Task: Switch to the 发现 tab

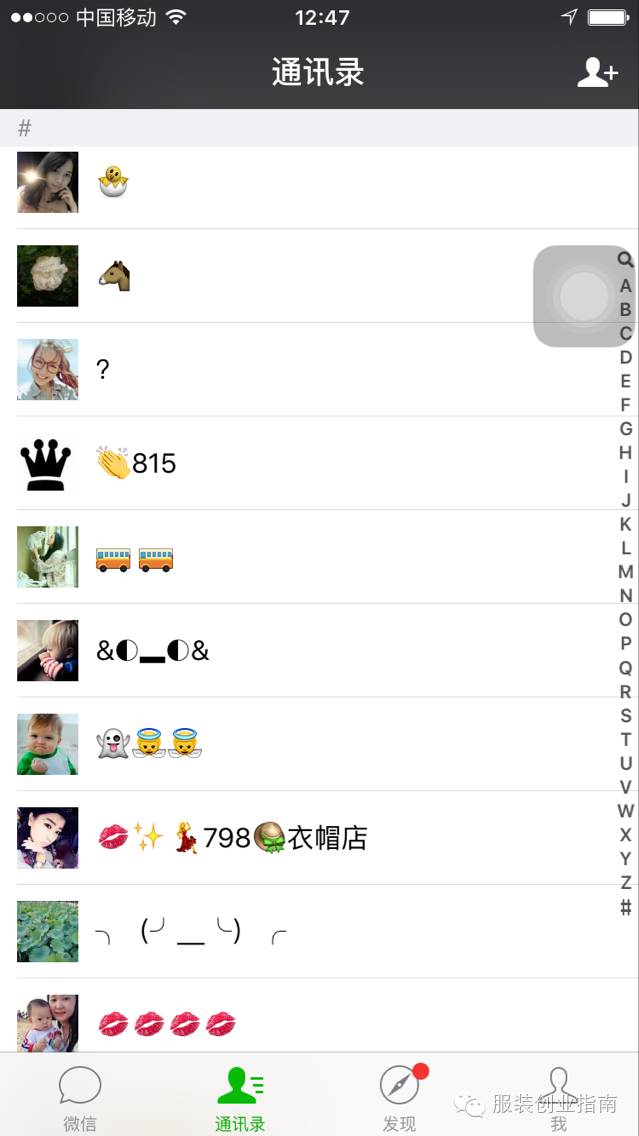Action: (400, 1097)
